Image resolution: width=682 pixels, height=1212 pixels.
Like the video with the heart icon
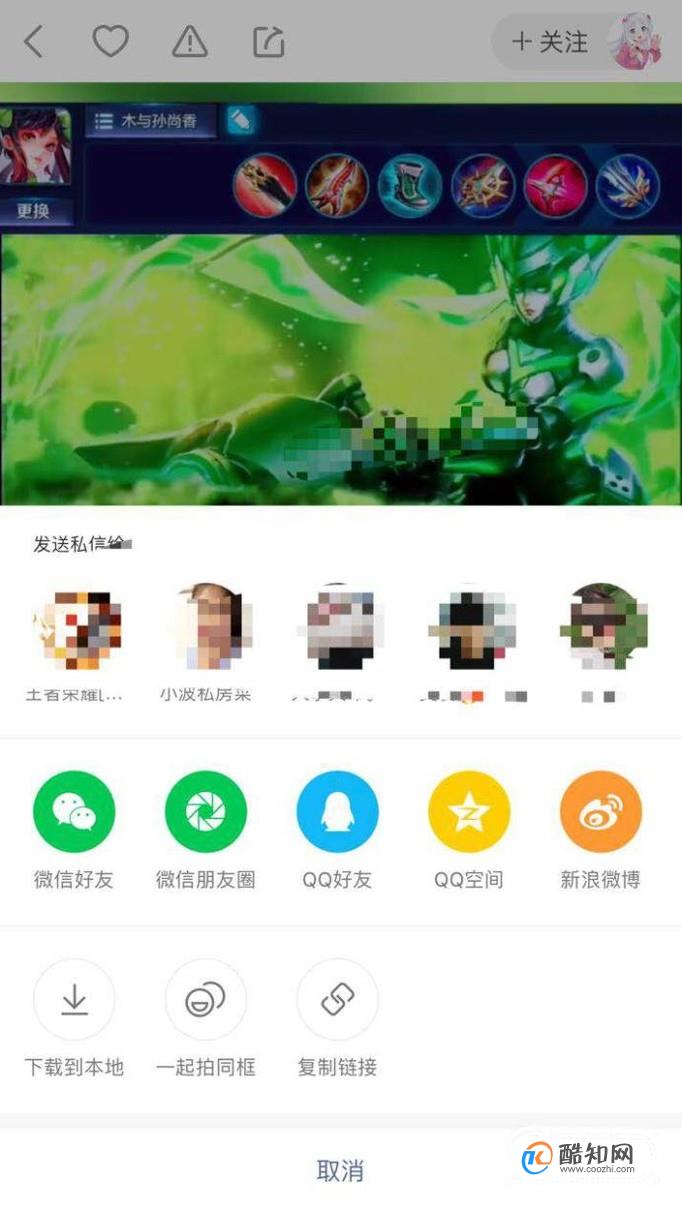pyautogui.click(x=110, y=41)
